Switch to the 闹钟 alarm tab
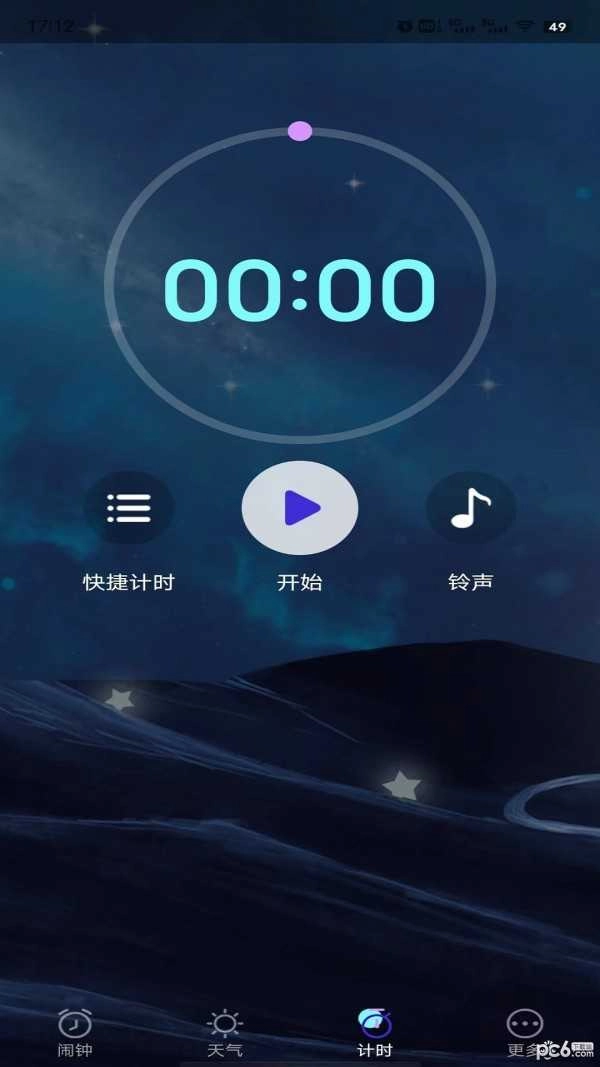This screenshot has height=1067, width=600. pyautogui.click(x=75, y=1033)
